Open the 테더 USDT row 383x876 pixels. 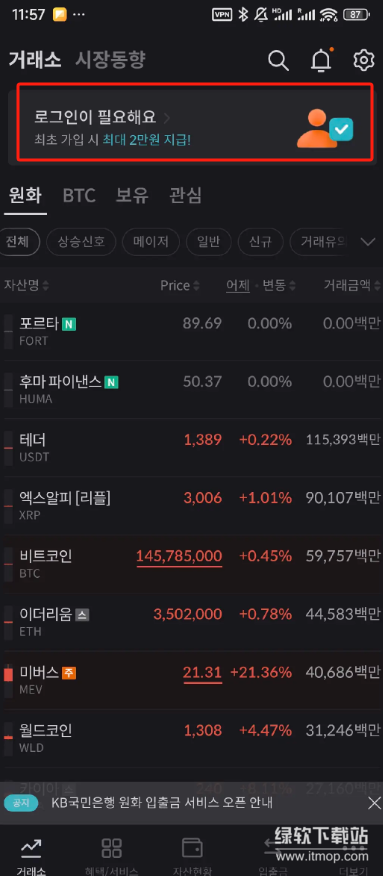pos(192,447)
